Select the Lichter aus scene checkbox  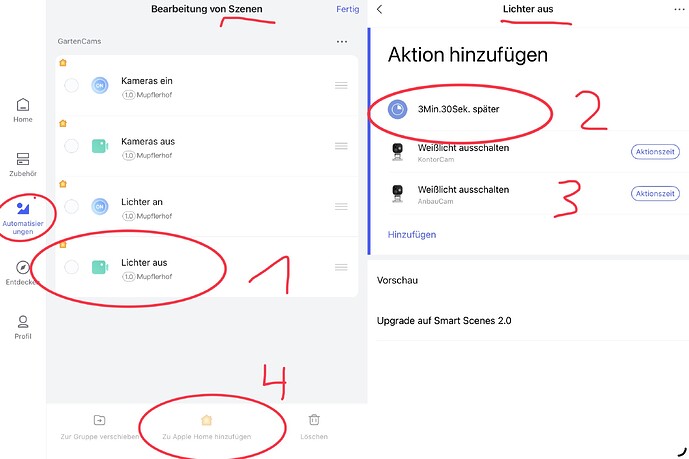click(71, 267)
